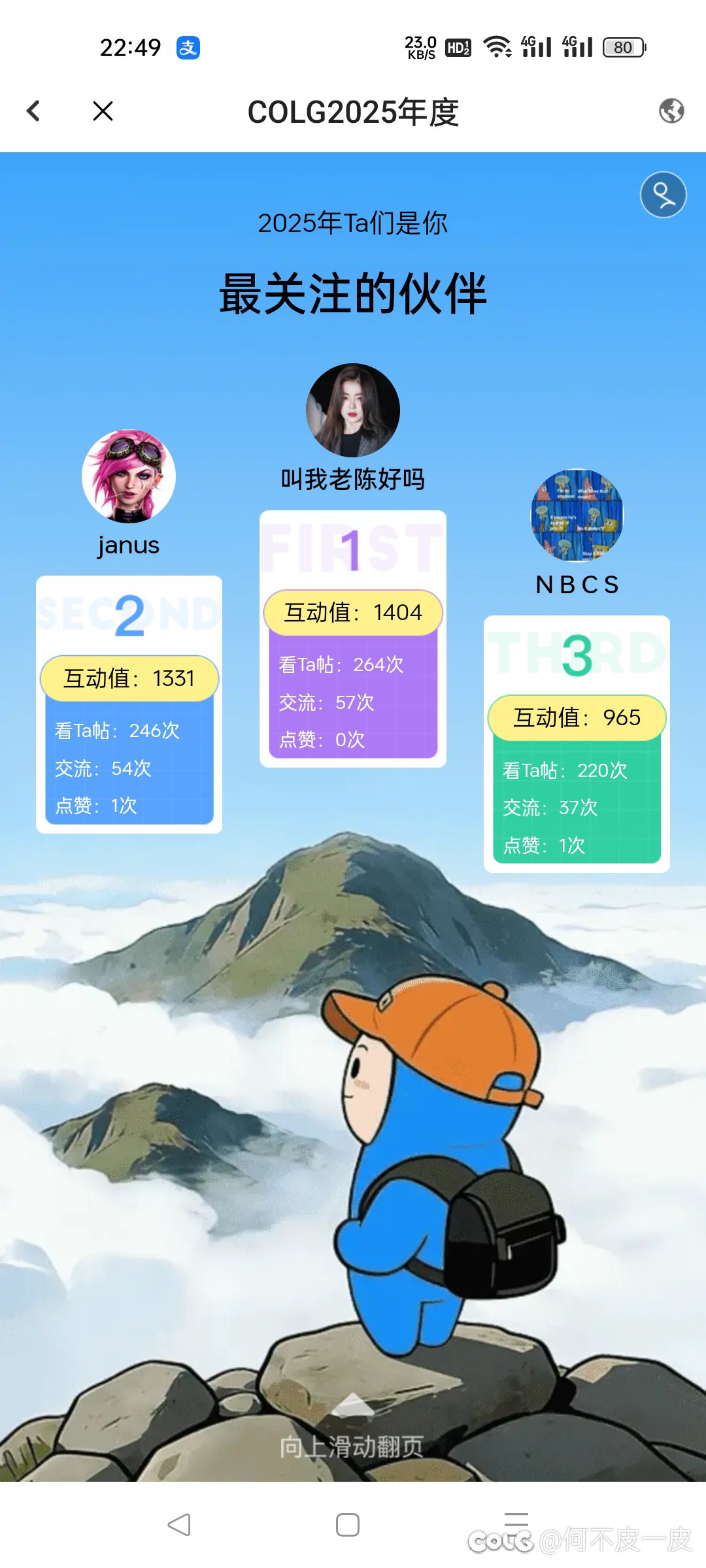706x1568 pixels.
Task: Tap the HD2 indicator in the status bar
Action: click(x=458, y=46)
